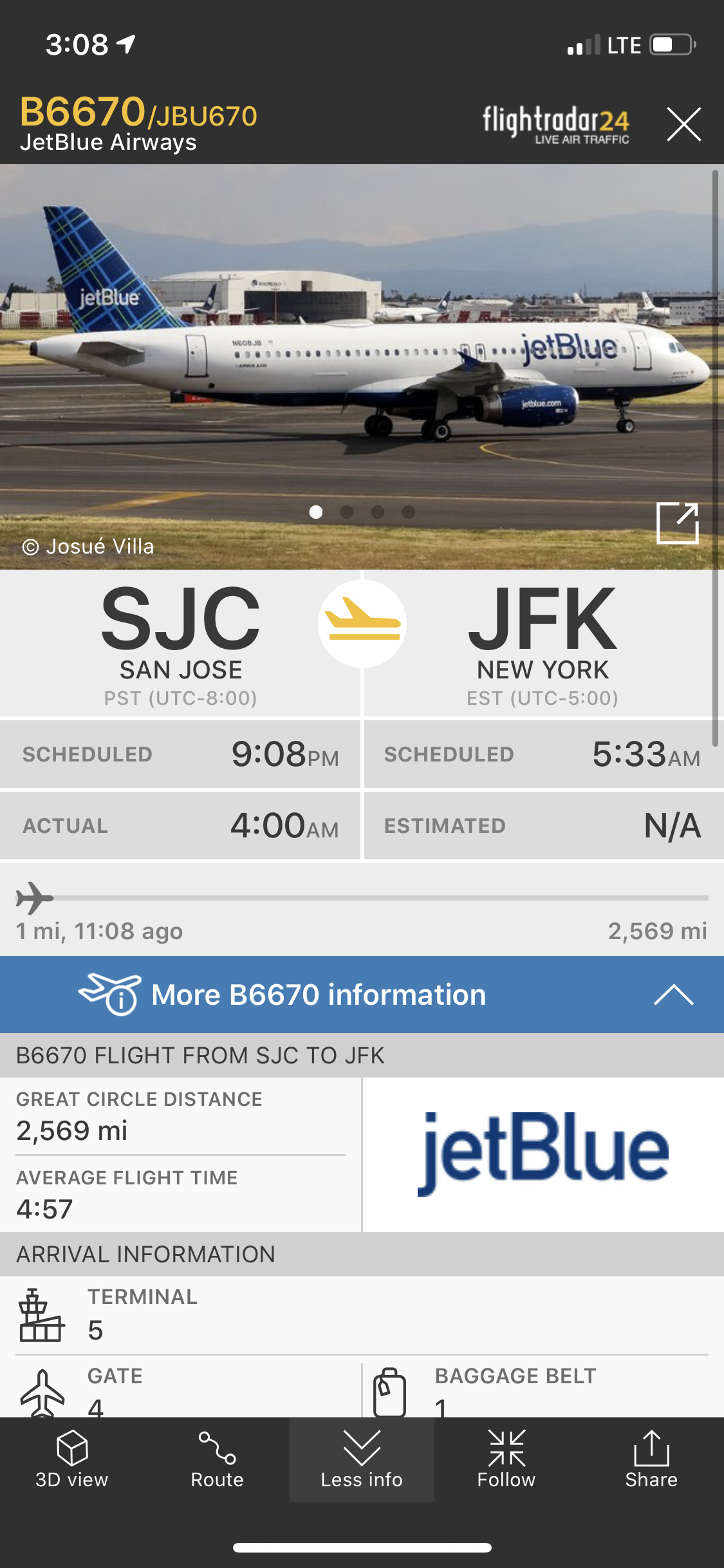The height and width of the screenshot is (1568, 724).
Task: Share flight B6670 details
Action: point(651,1460)
